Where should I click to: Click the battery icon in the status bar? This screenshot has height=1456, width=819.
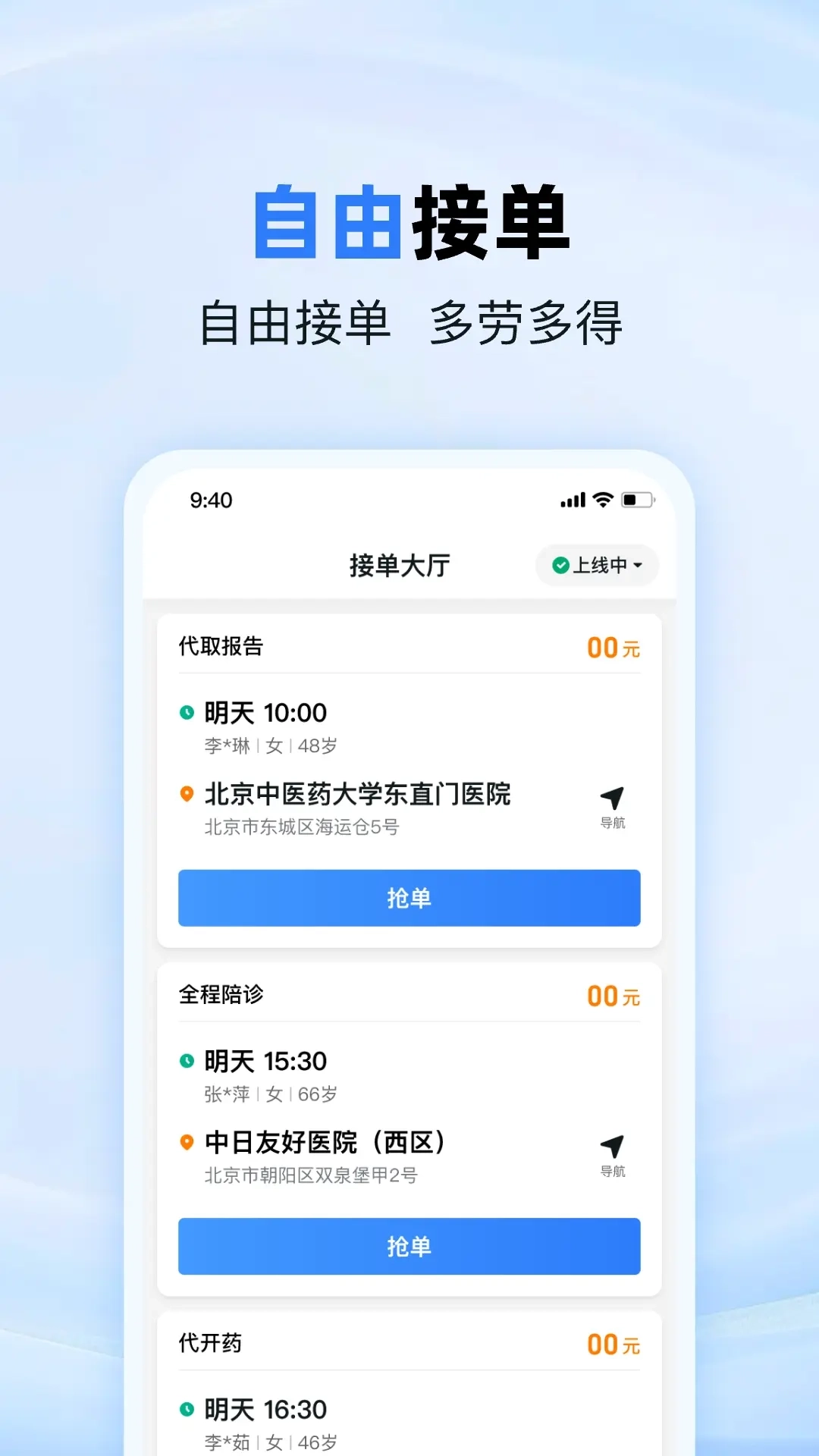637,500
